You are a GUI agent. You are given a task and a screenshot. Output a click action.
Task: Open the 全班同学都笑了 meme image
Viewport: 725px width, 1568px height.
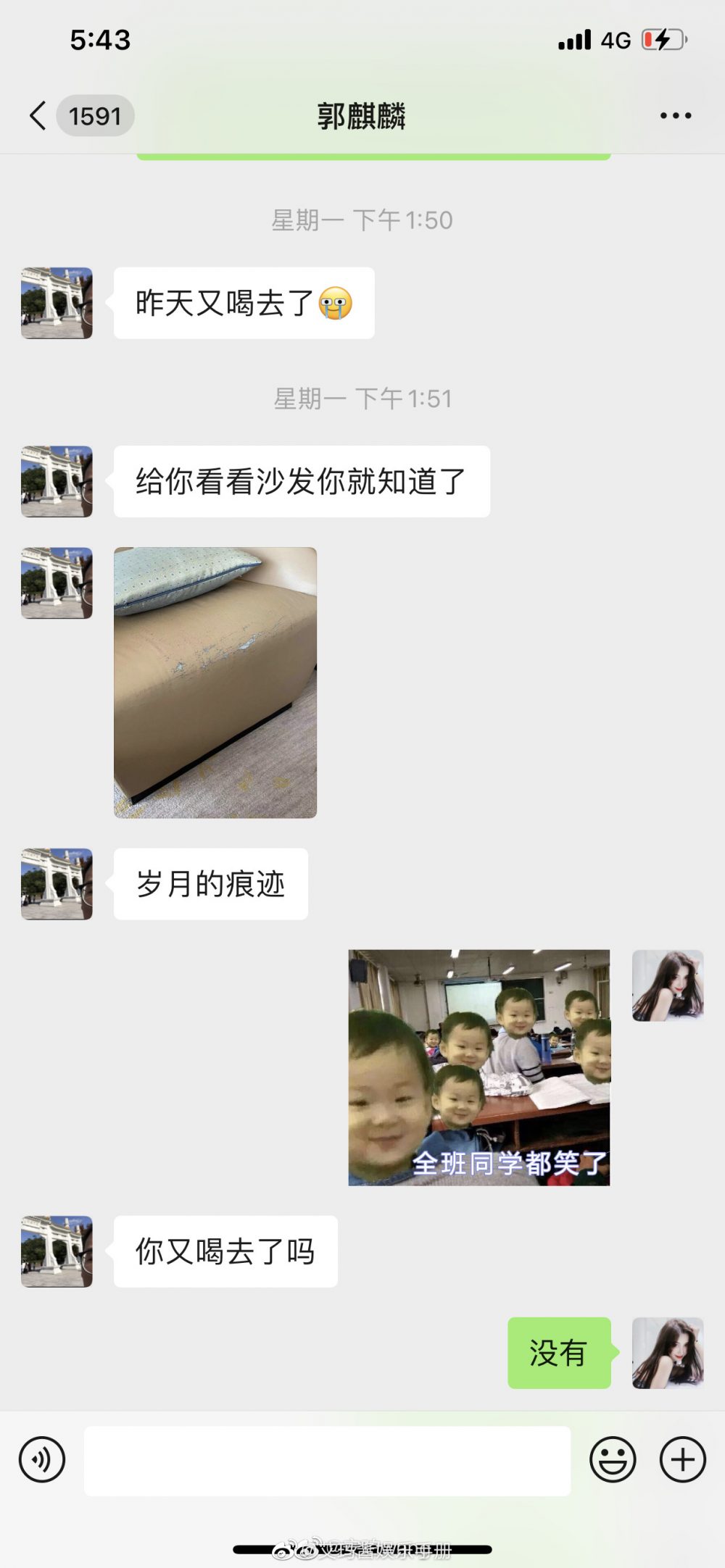[x=479, y=1067]
